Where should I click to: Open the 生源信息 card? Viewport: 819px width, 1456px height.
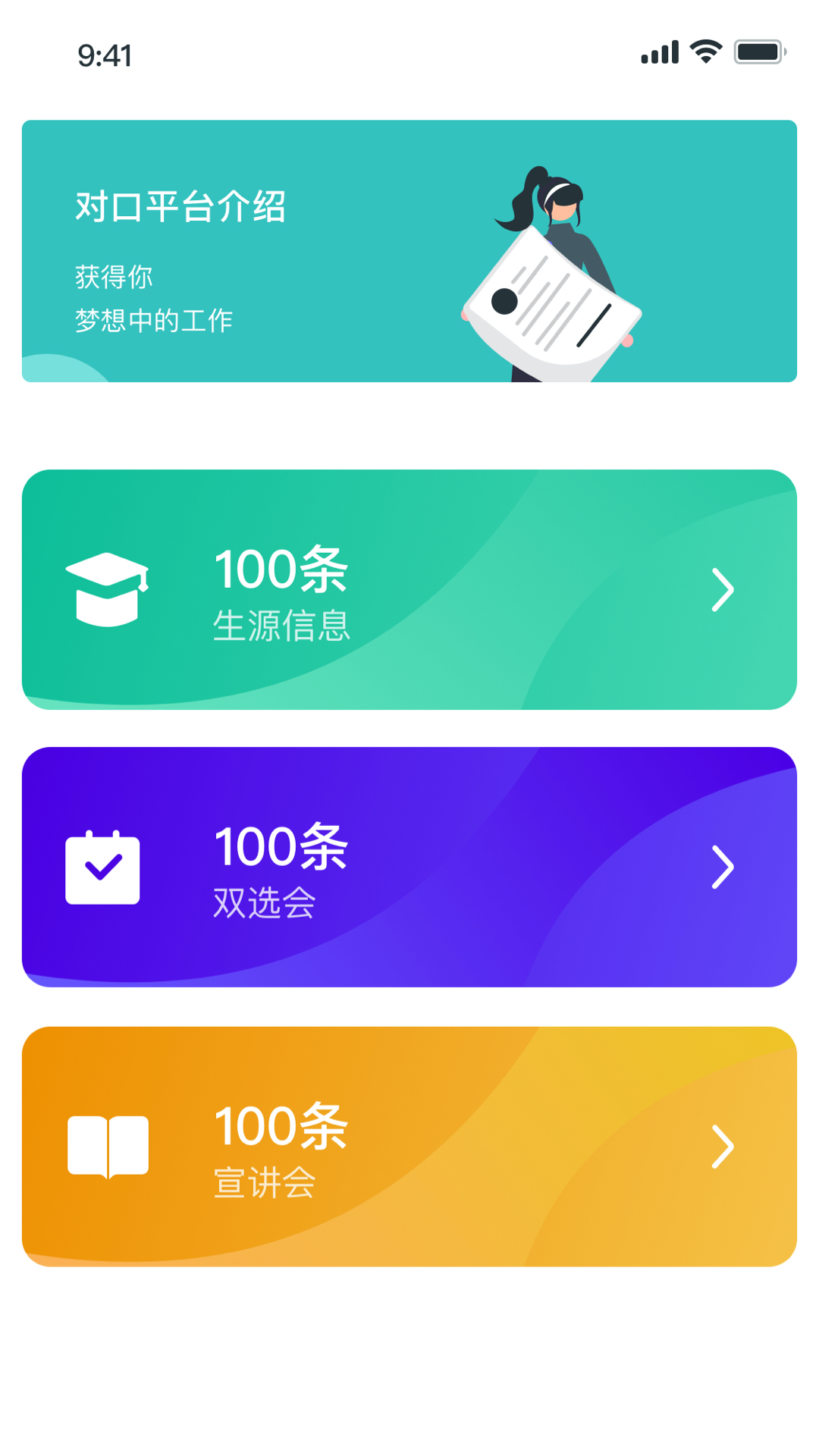pyautogui.click(x=409, y=589)
